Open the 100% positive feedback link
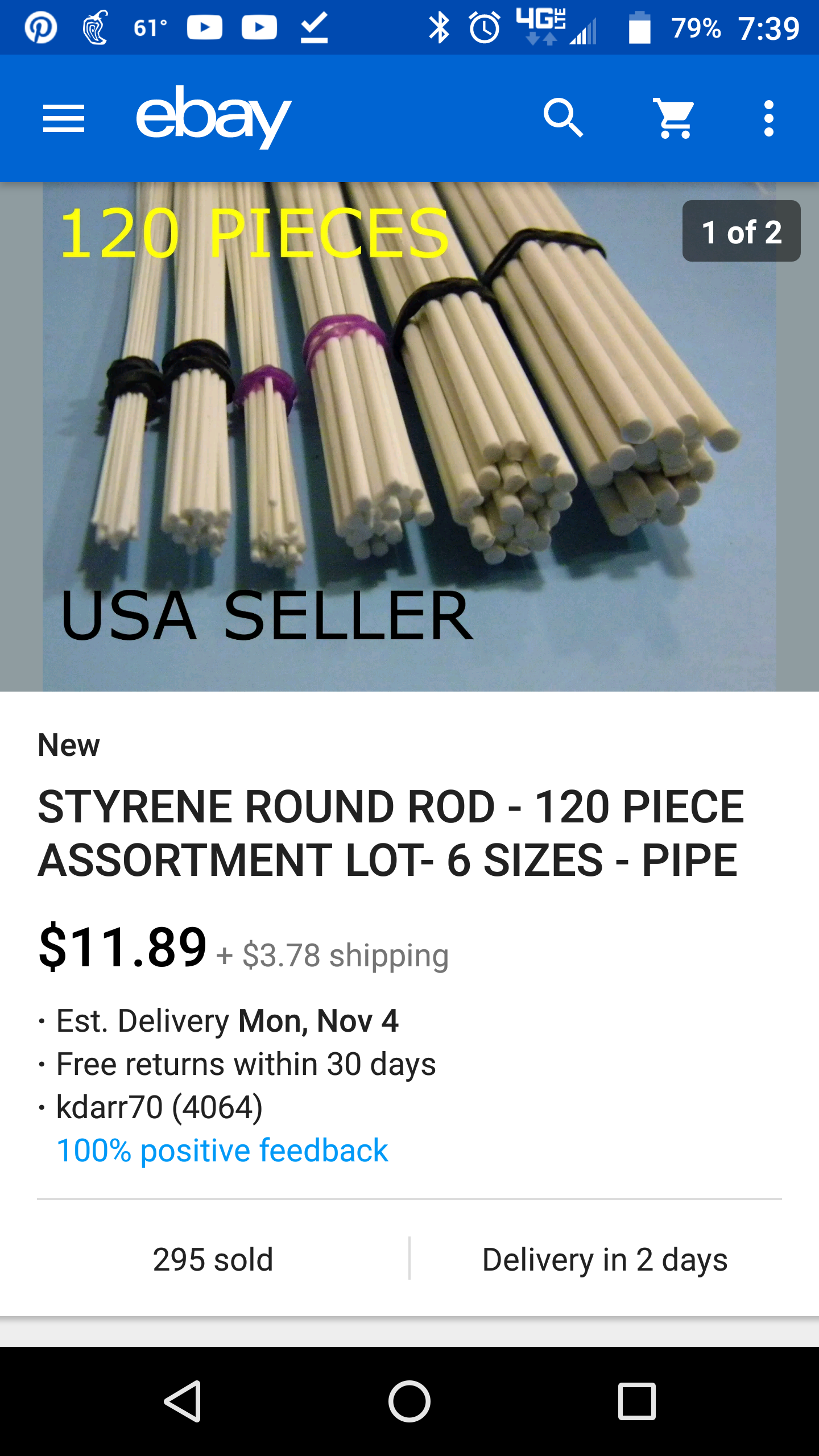 [x=222, y=1151]
